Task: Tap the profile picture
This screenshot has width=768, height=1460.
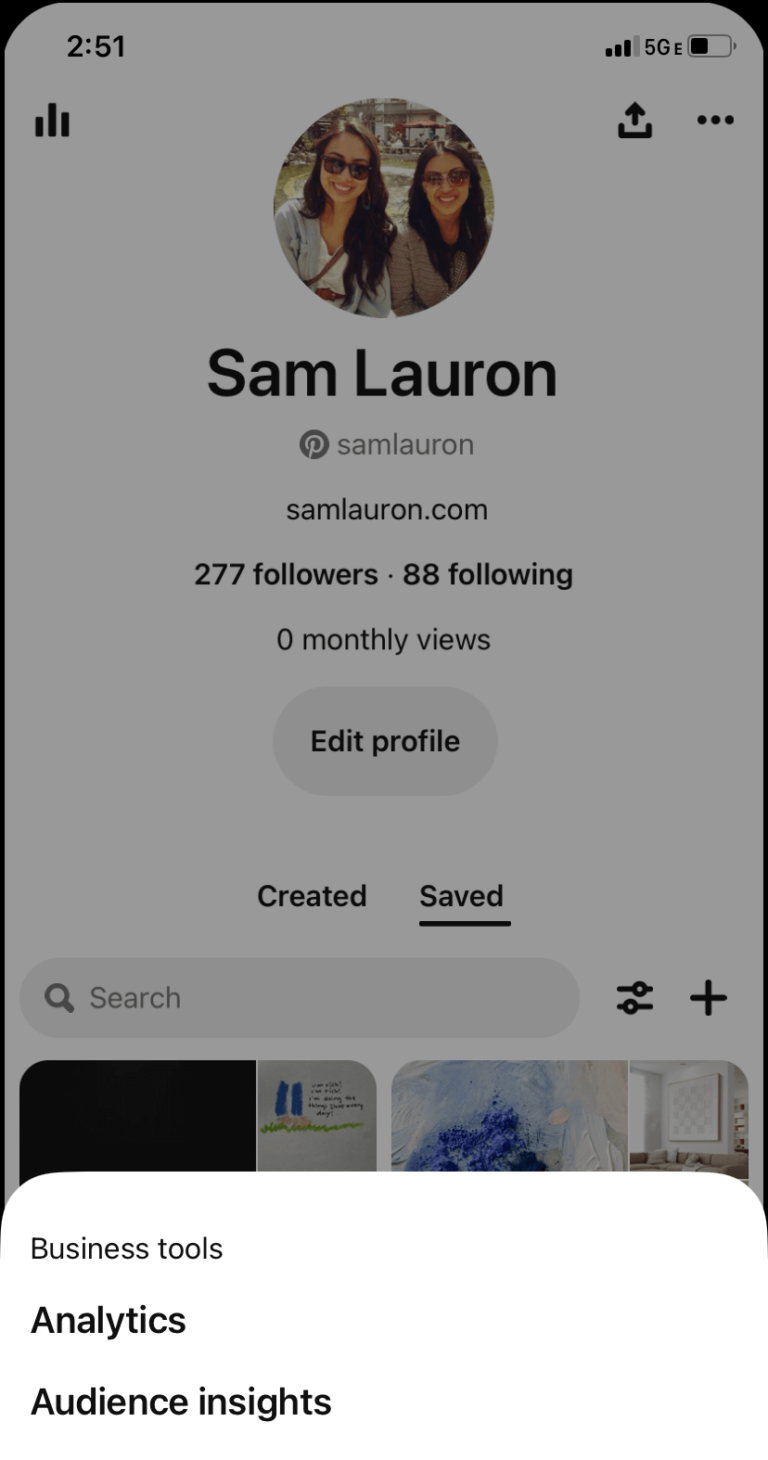Action: click(384, 207)
